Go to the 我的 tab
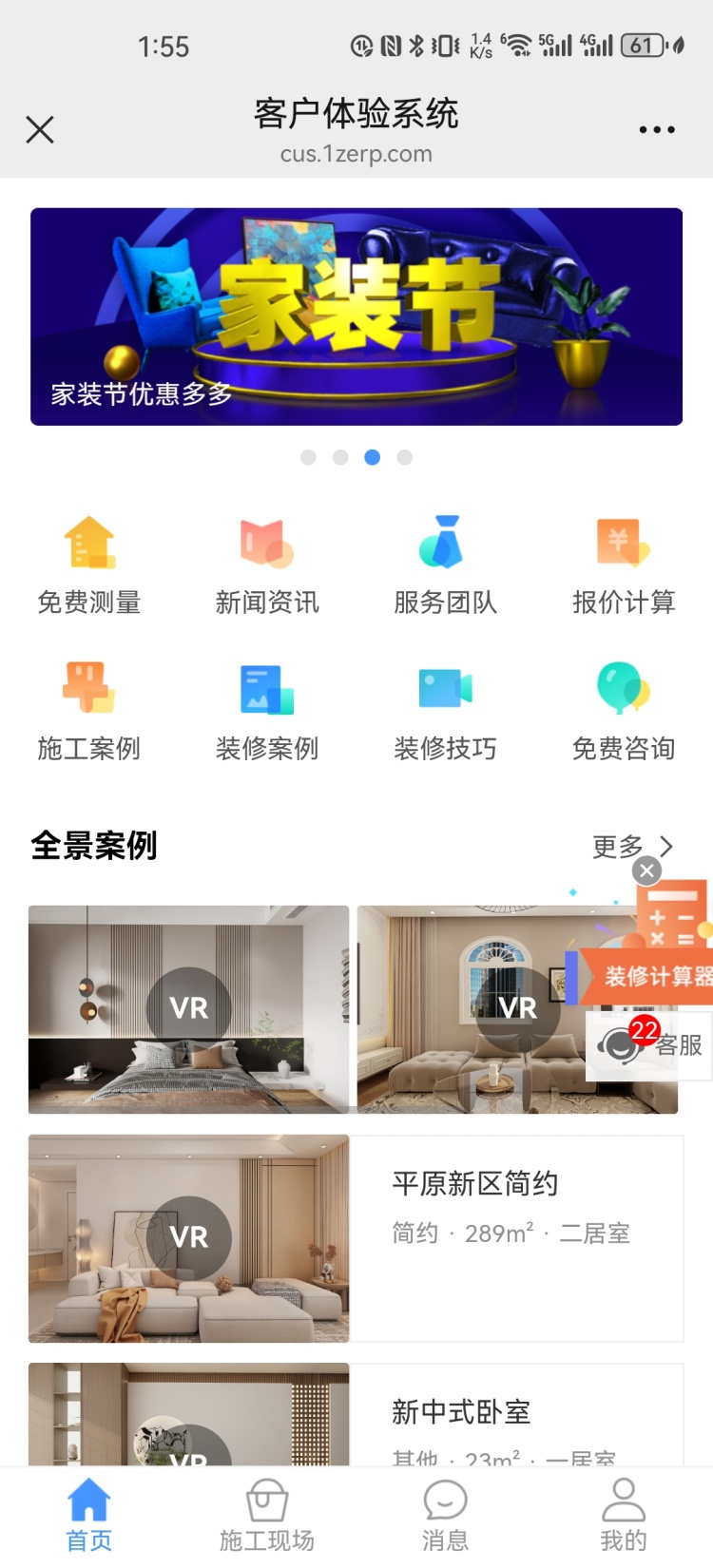 coord(624,1516)
